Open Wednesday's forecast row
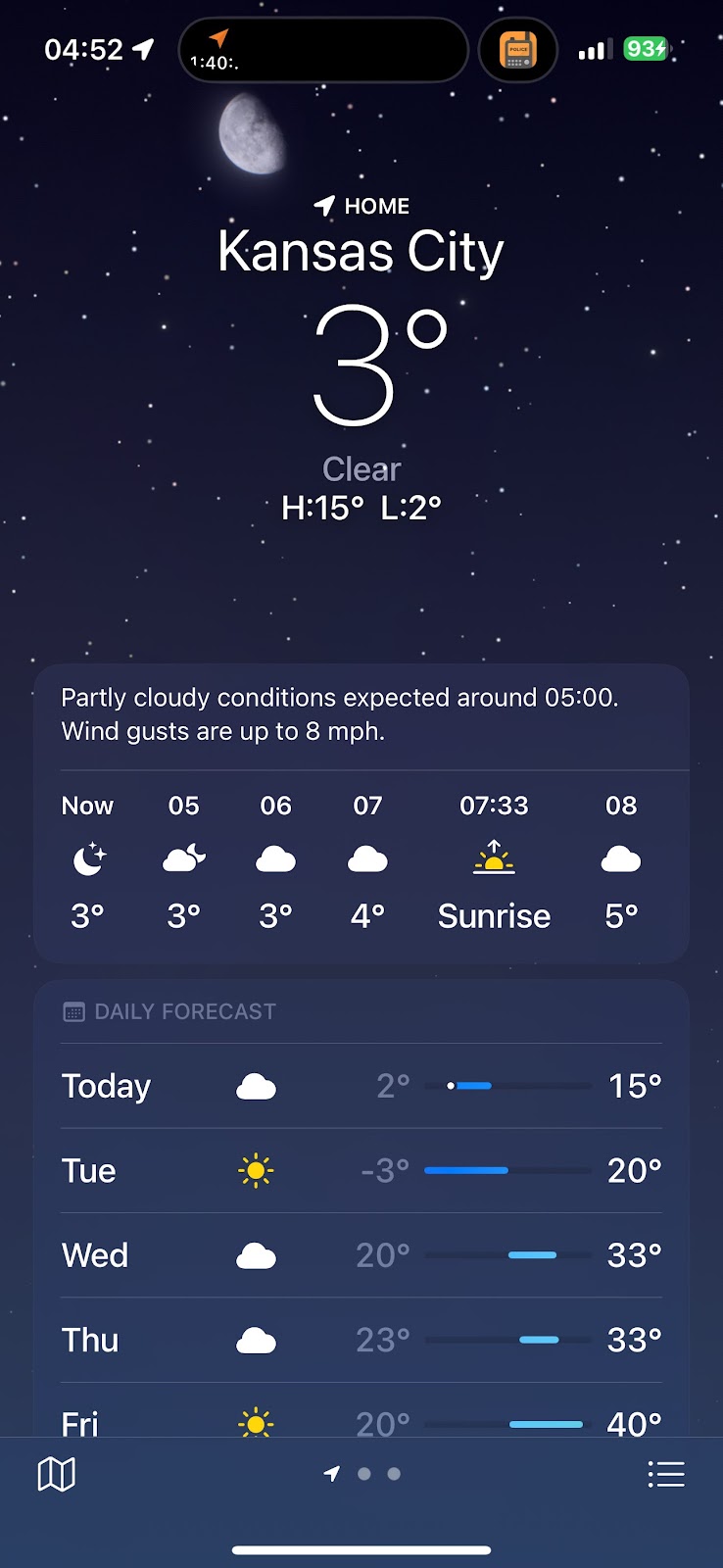The height and width of the screenshot is (1568, 723). click(361, 1255)
